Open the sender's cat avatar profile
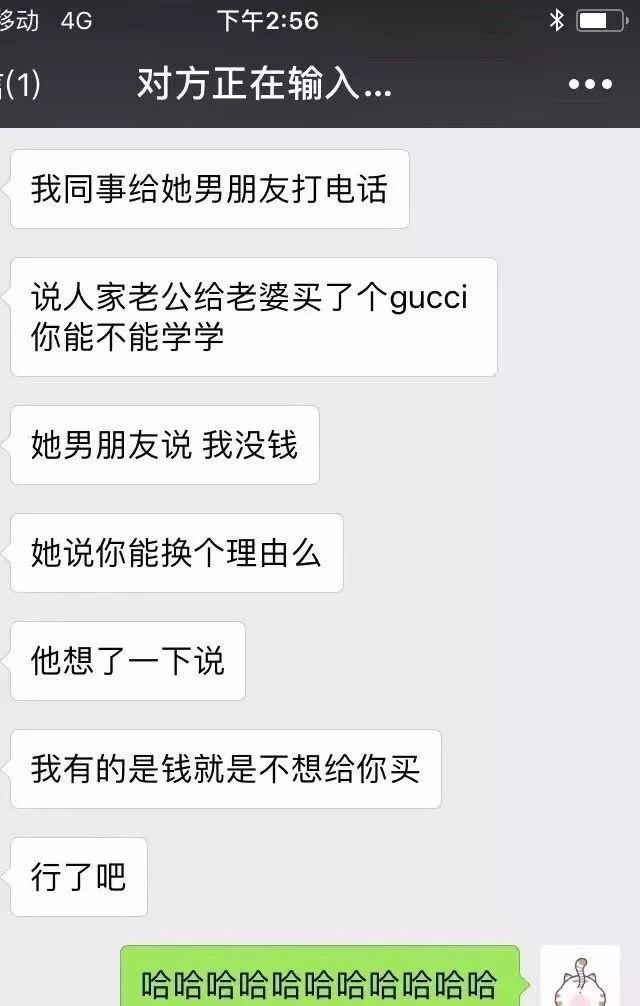640x1006 pixels. tap(580, 976)
